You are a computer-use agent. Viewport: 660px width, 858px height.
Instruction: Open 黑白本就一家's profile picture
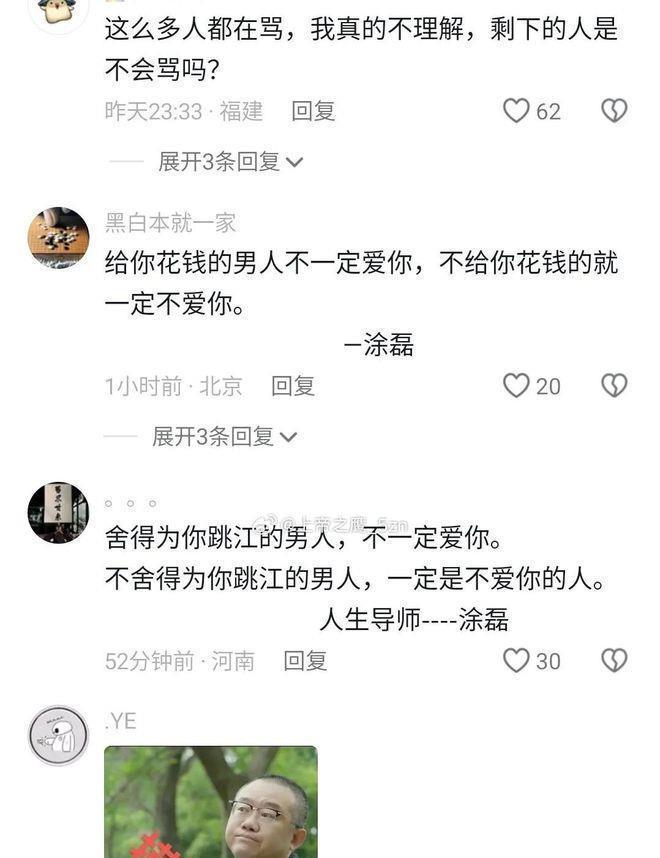(x=58, y=238)
